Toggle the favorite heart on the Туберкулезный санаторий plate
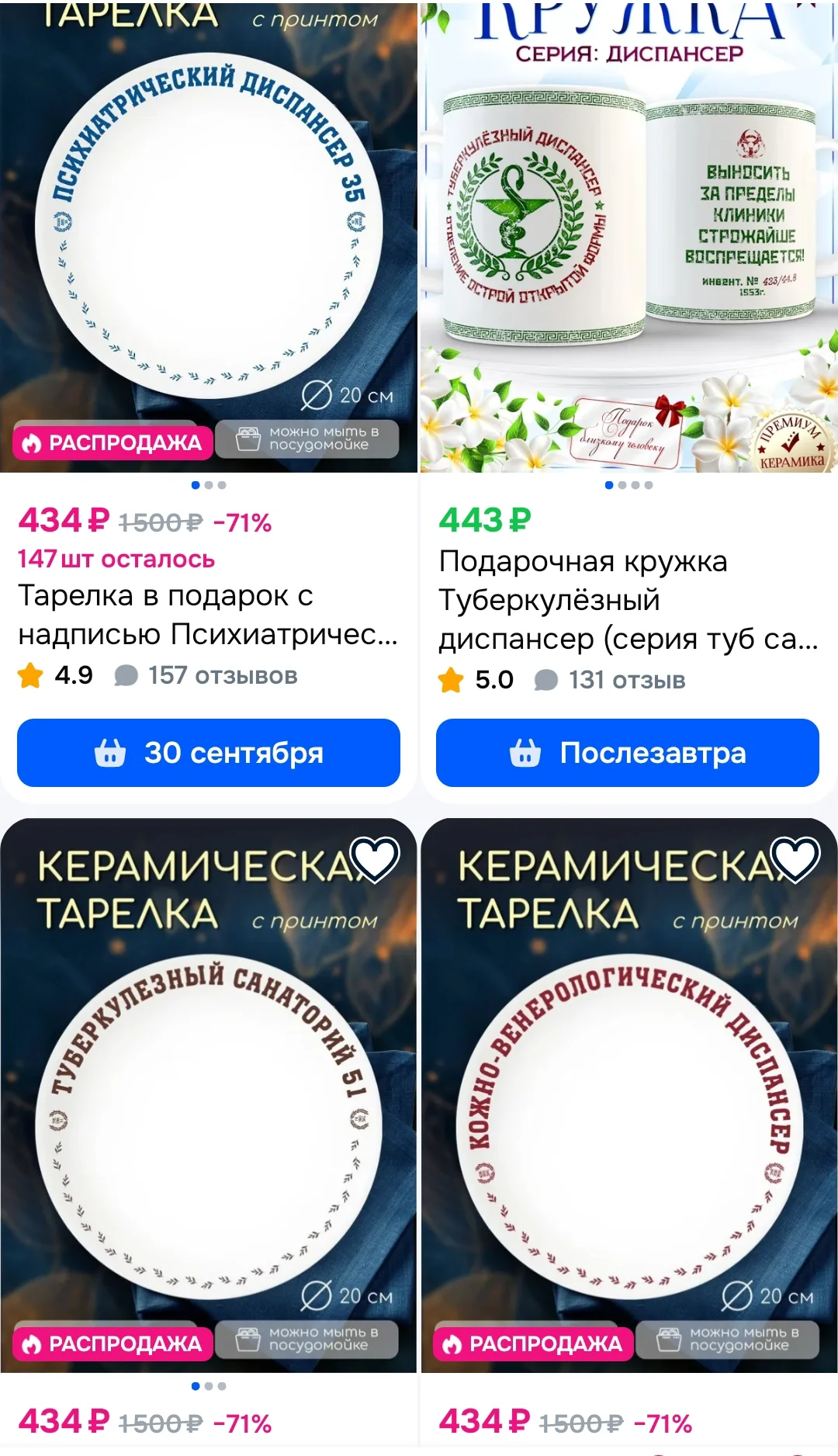The image size is (838, 1456). [x=373, y=861]
